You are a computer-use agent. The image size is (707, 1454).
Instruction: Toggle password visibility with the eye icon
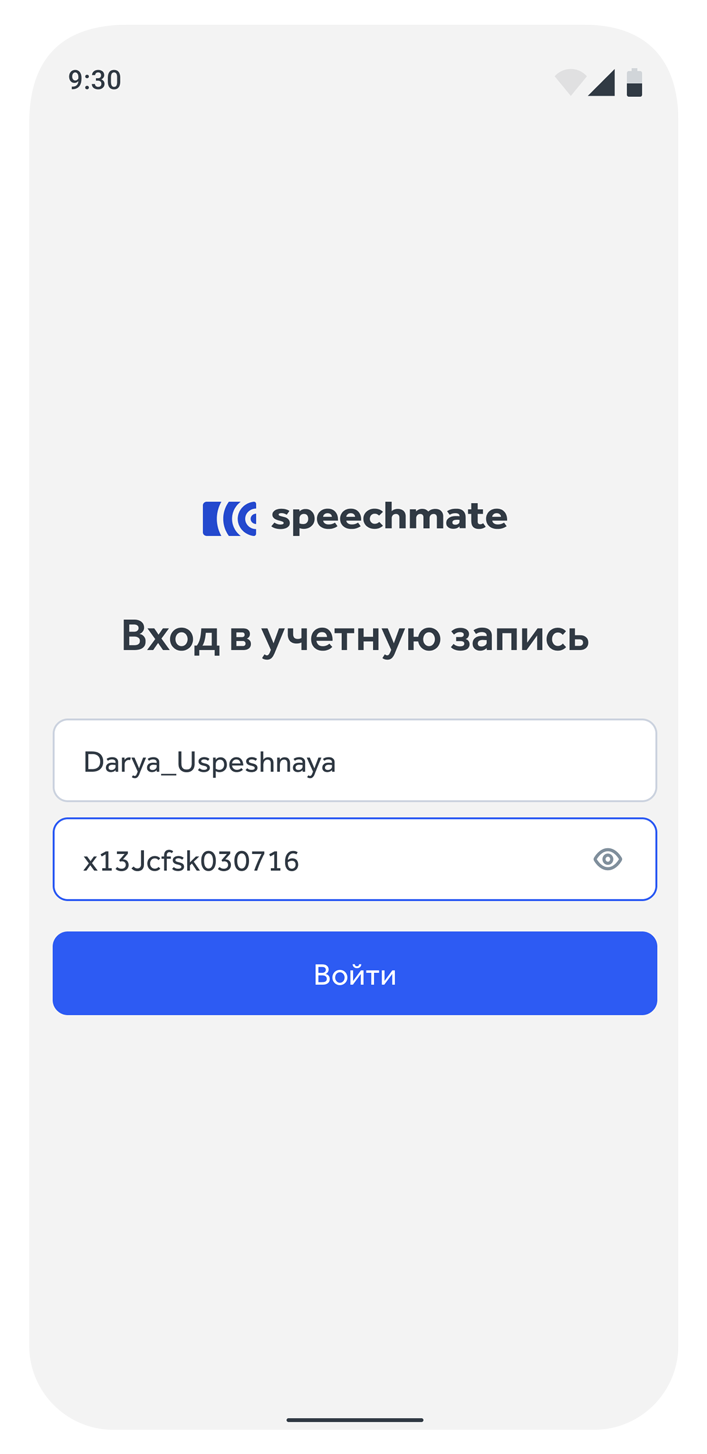(607, 859)
